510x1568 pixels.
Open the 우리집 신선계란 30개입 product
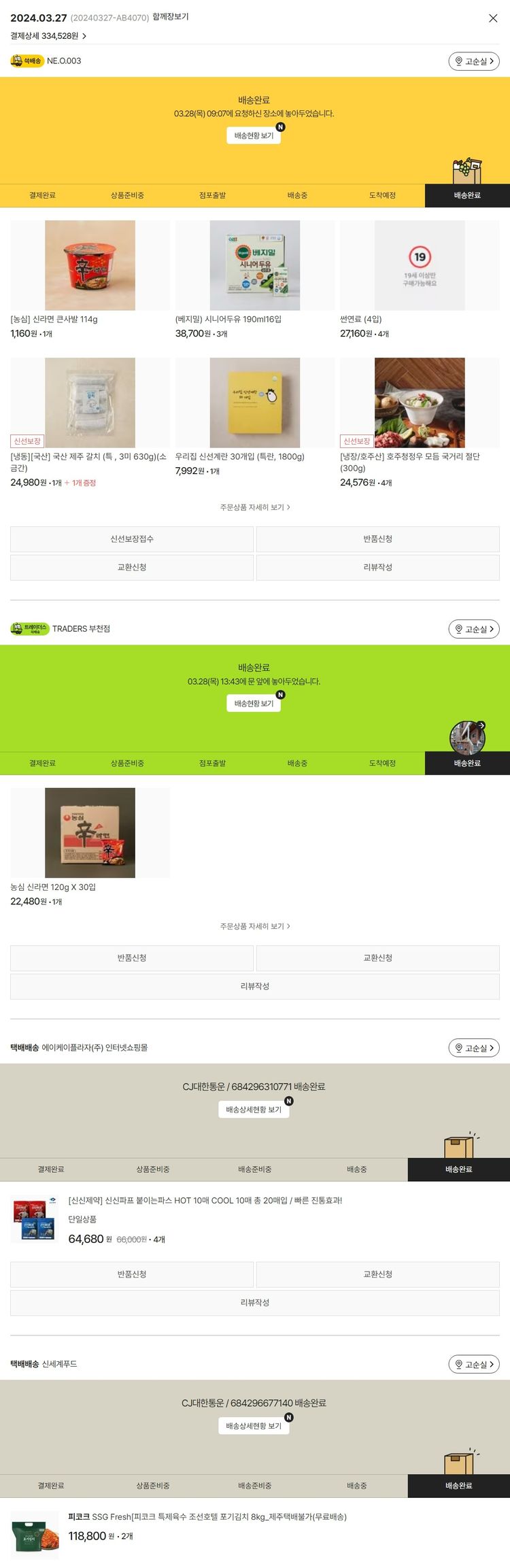[254, 403]
